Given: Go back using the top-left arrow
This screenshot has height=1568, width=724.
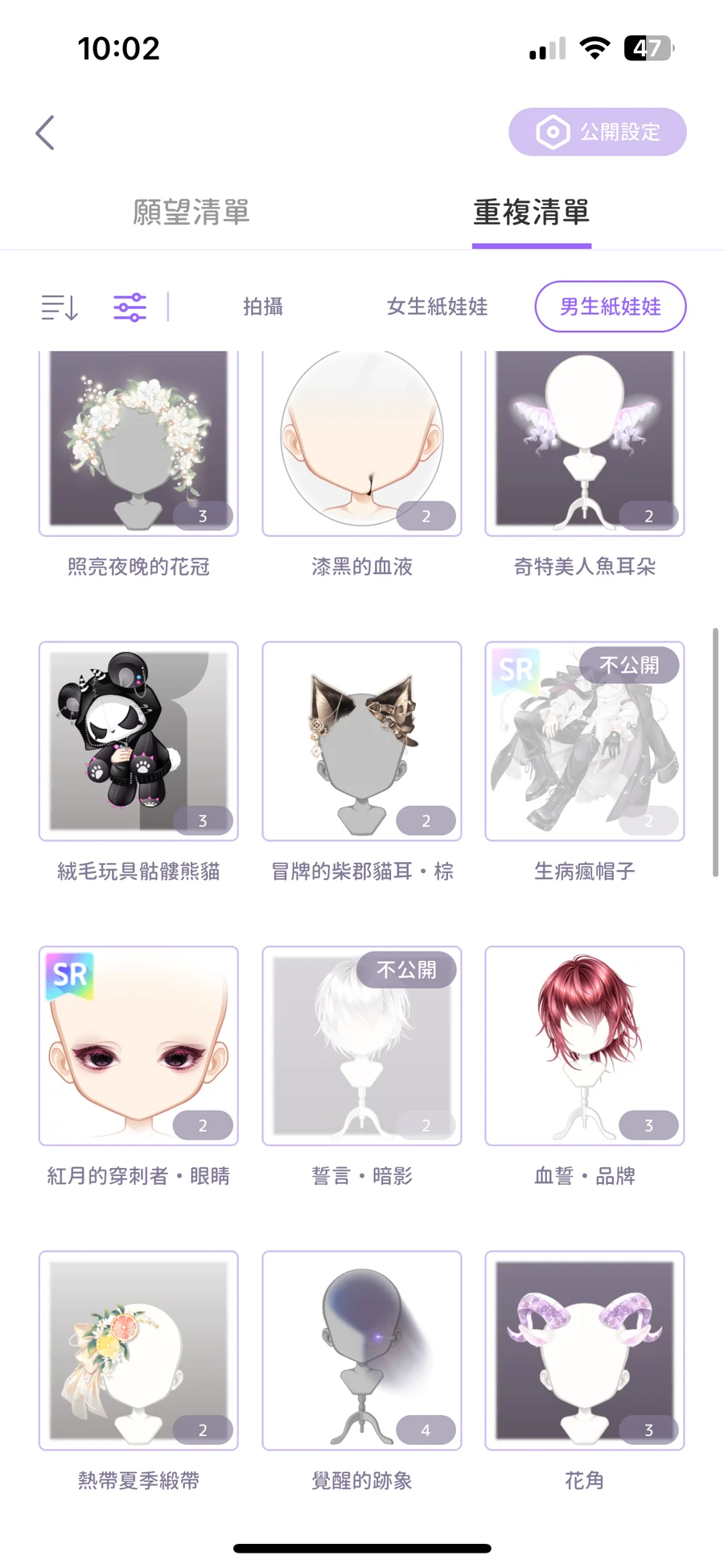Looking at the screenshot, I should [45, 133].
